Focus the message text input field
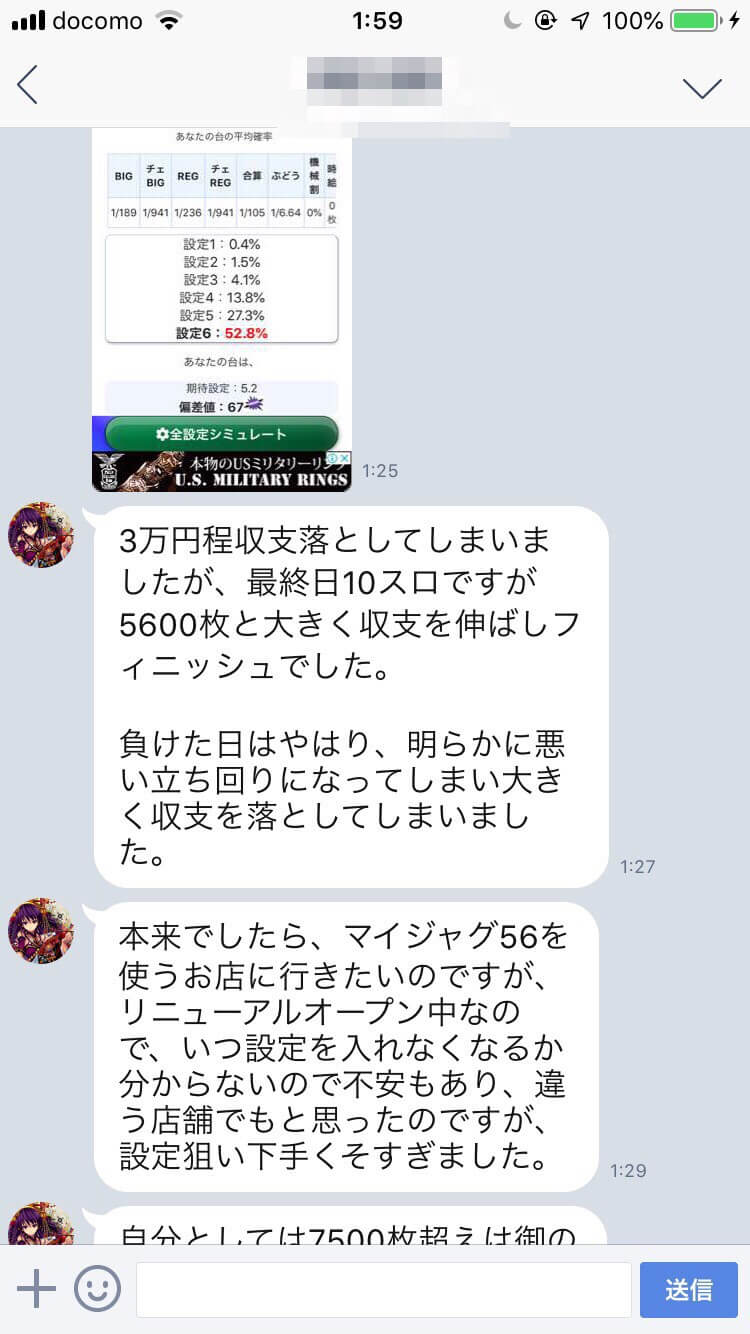Image resolution: width=750 pixels, height=1334 pixels. (x=383, y=1290)
